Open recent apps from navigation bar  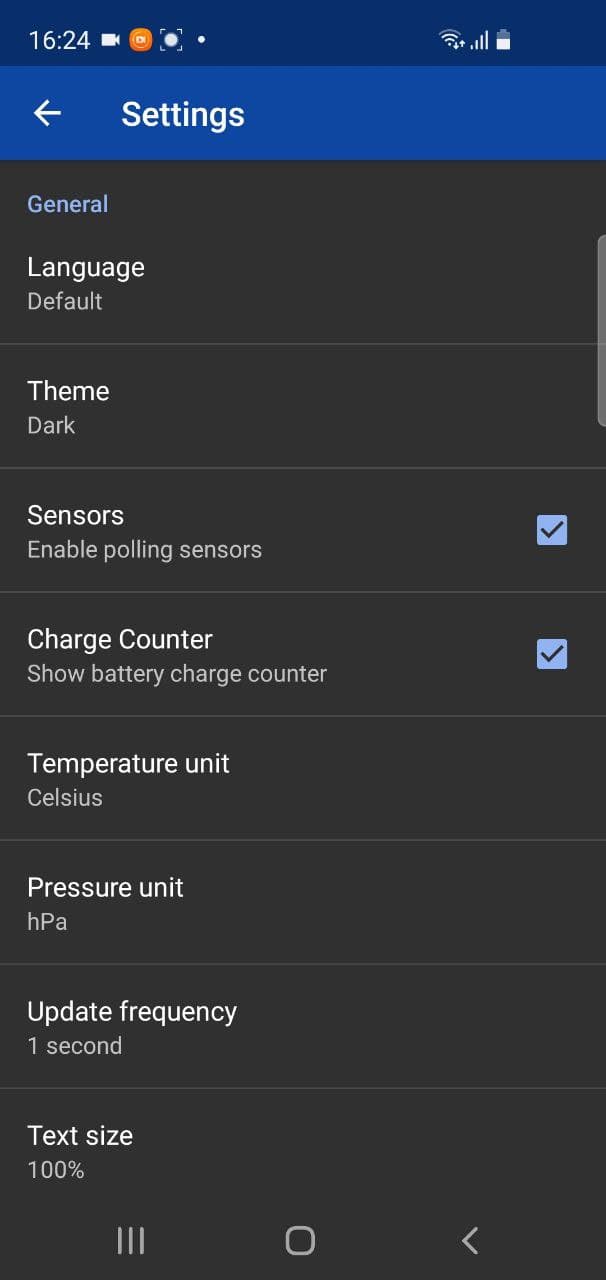click(x=131, y=1241)
